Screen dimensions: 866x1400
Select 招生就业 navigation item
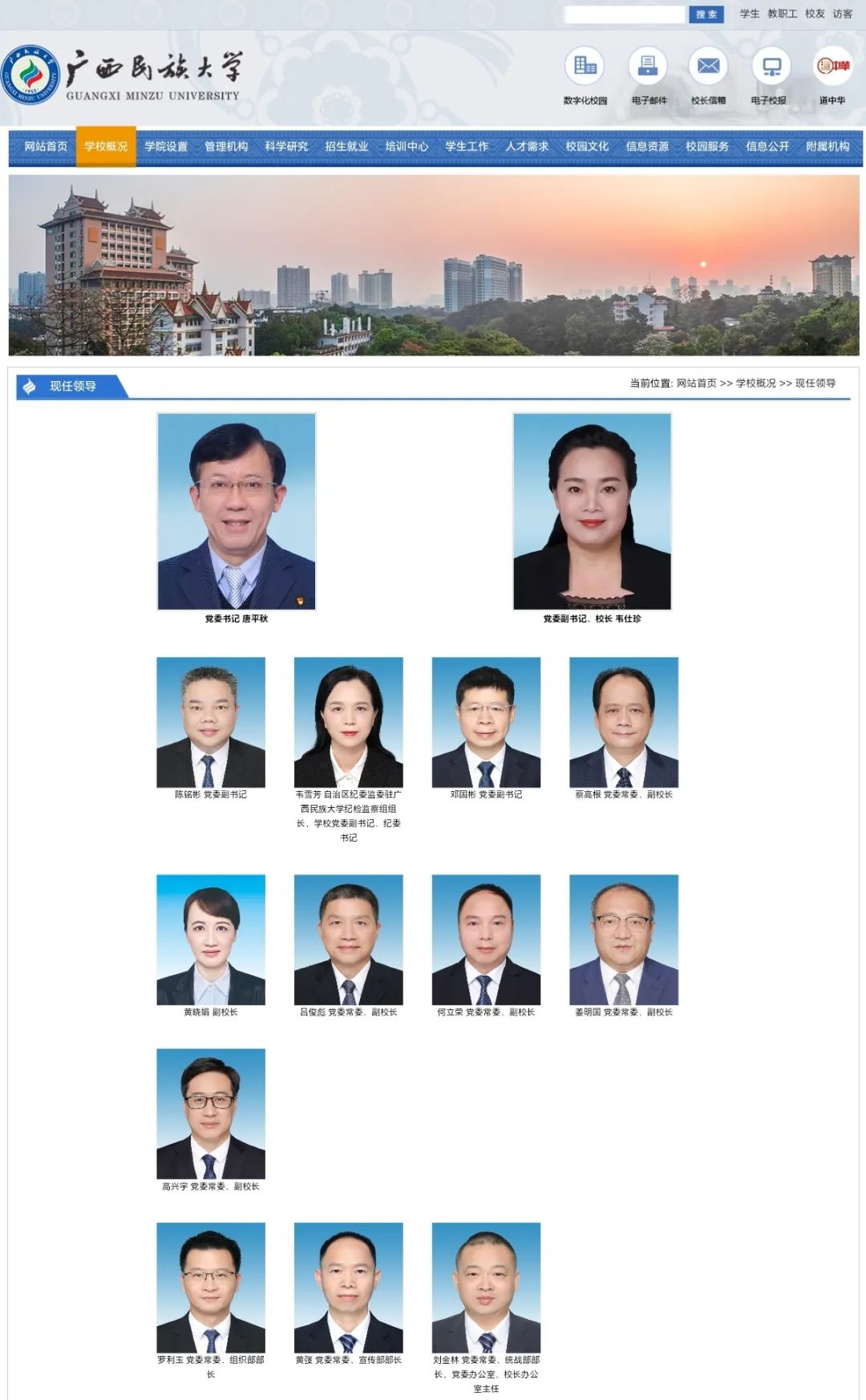(x=346, y=146)
